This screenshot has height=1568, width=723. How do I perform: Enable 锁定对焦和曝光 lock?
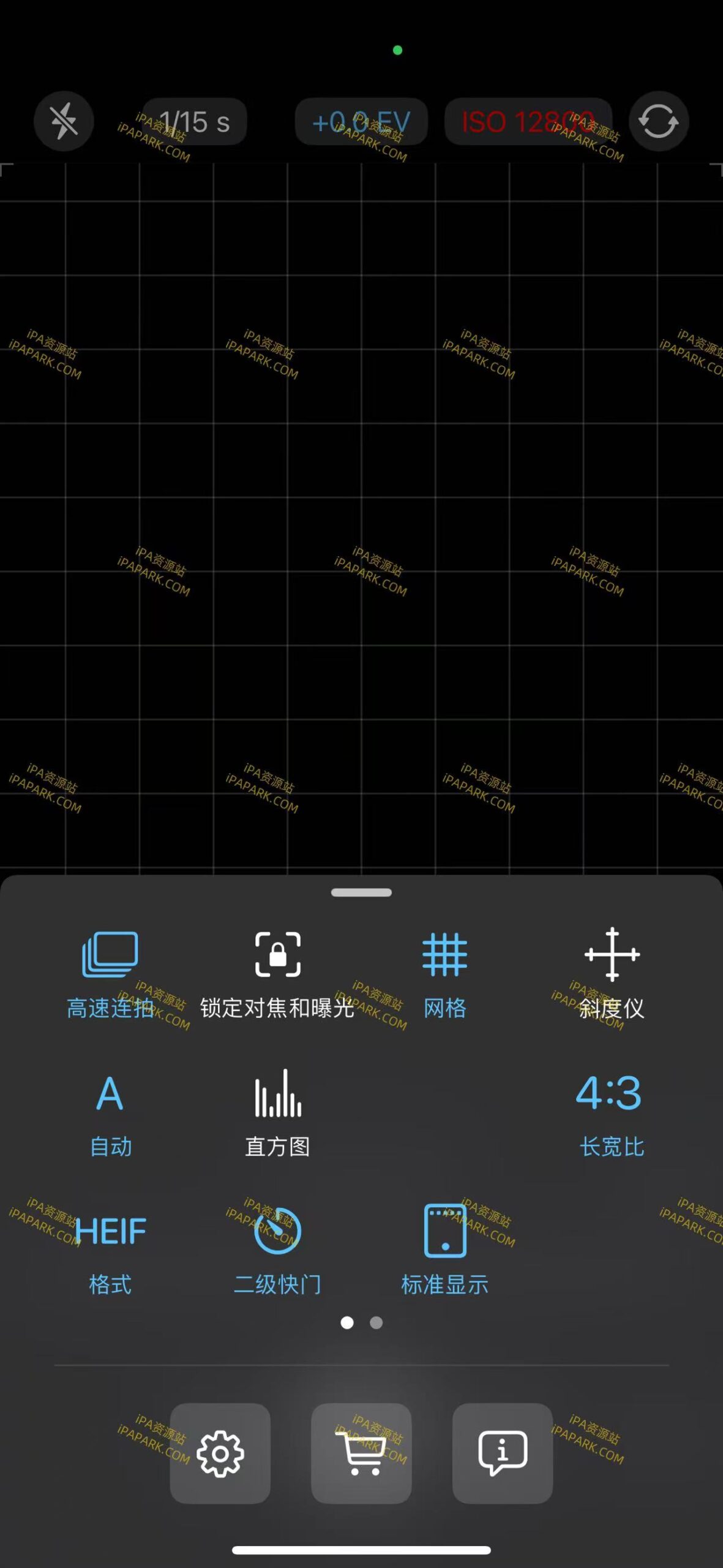[277, 973]
